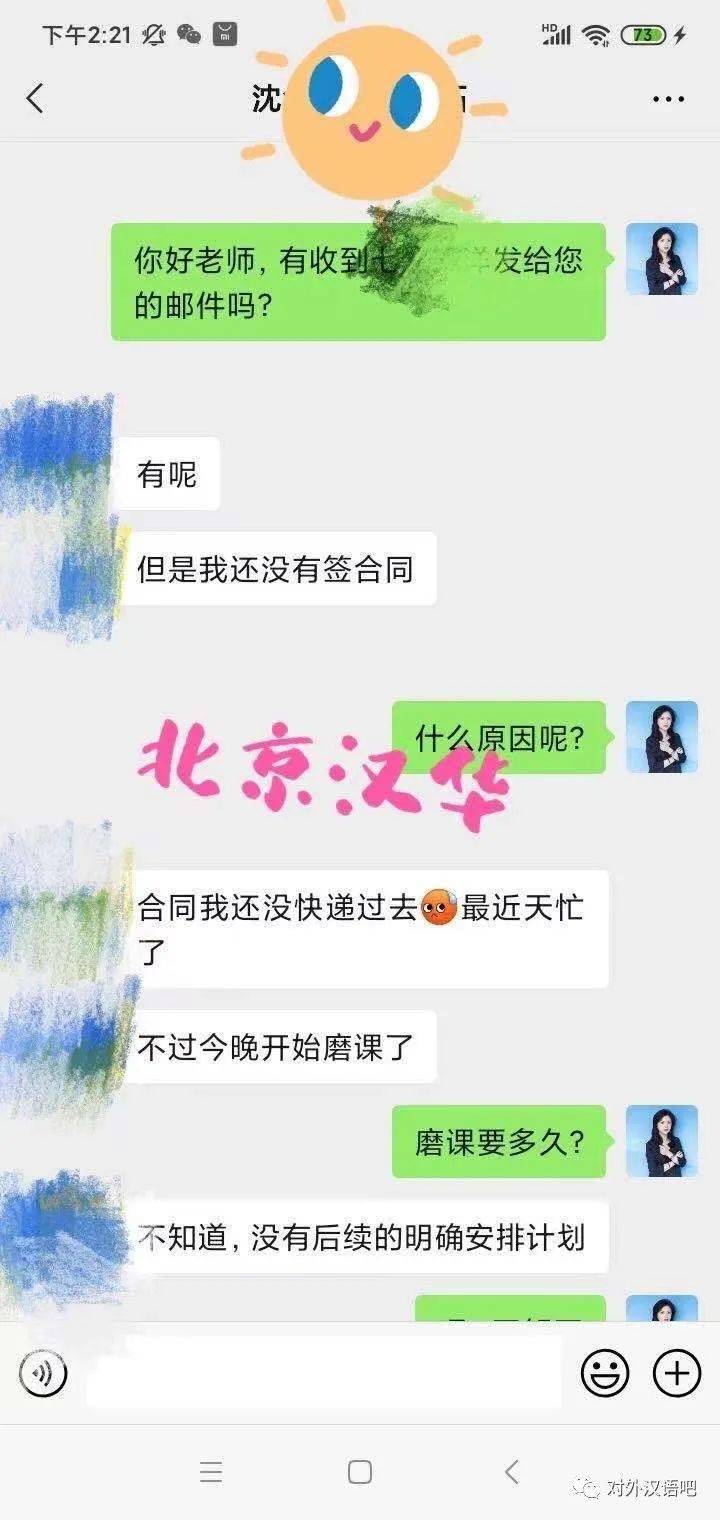Open sender avatar beside 什么原因呢
This screenshot has height=1520, width=720.
(x=662, y=737)
